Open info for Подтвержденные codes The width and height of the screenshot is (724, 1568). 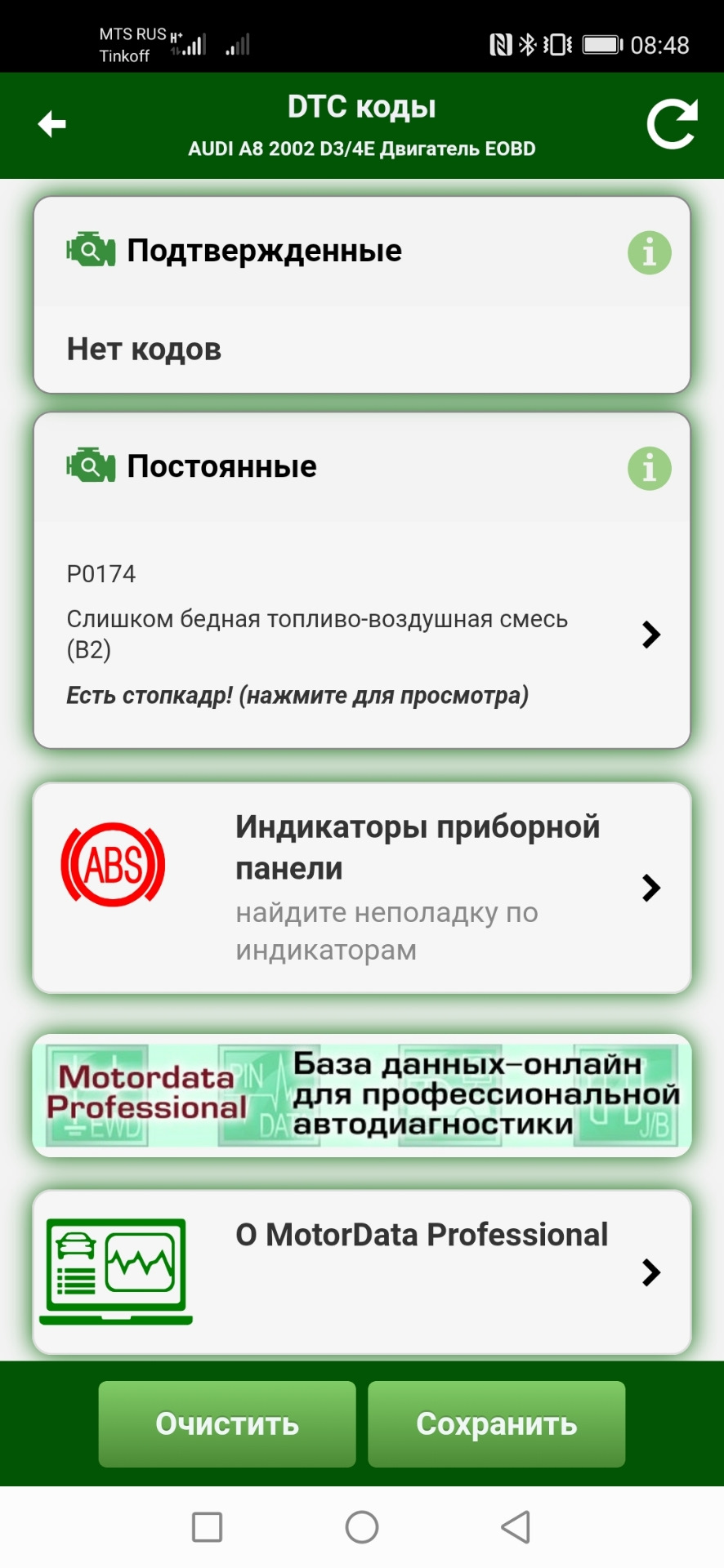click(649, 252)
